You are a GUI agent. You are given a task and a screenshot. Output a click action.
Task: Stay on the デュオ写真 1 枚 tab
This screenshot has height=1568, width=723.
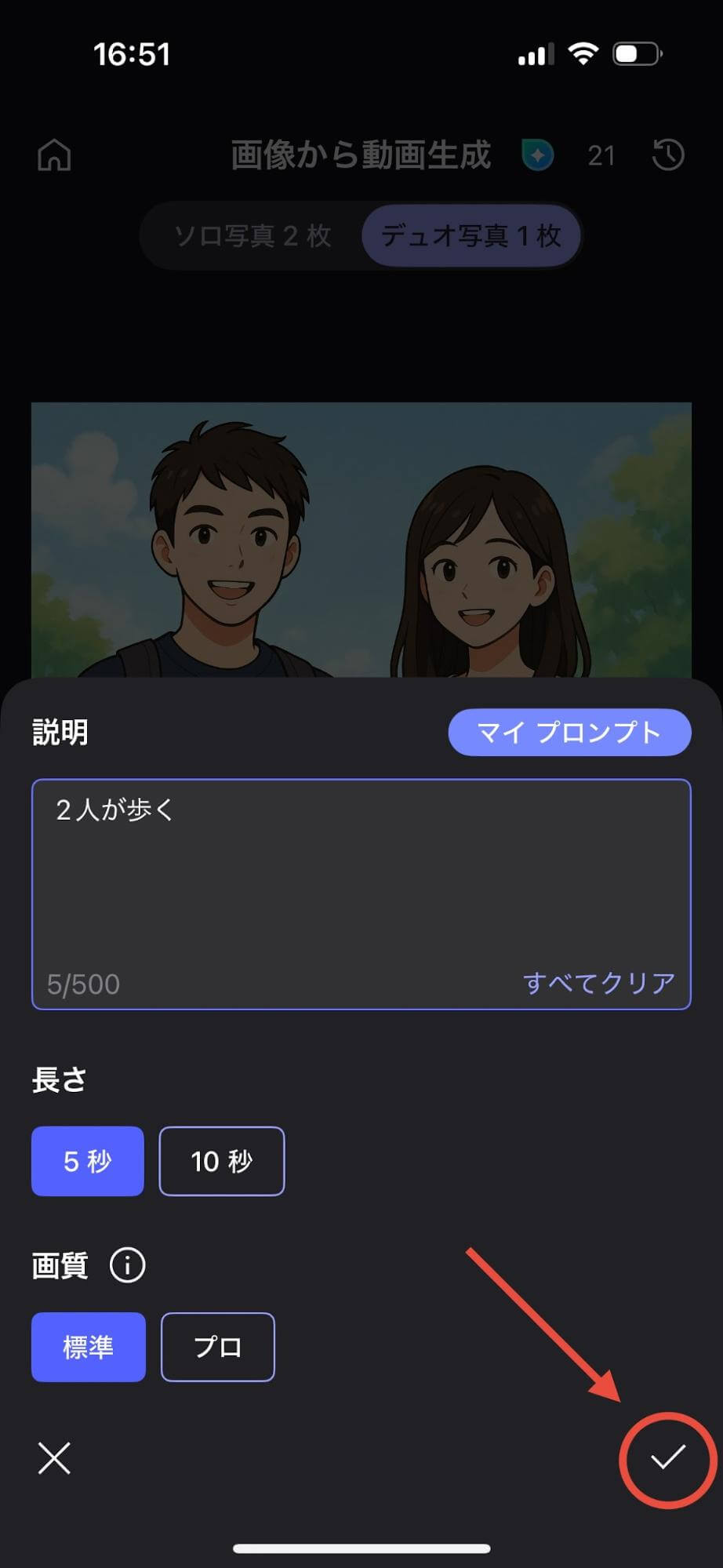(470, 236)
